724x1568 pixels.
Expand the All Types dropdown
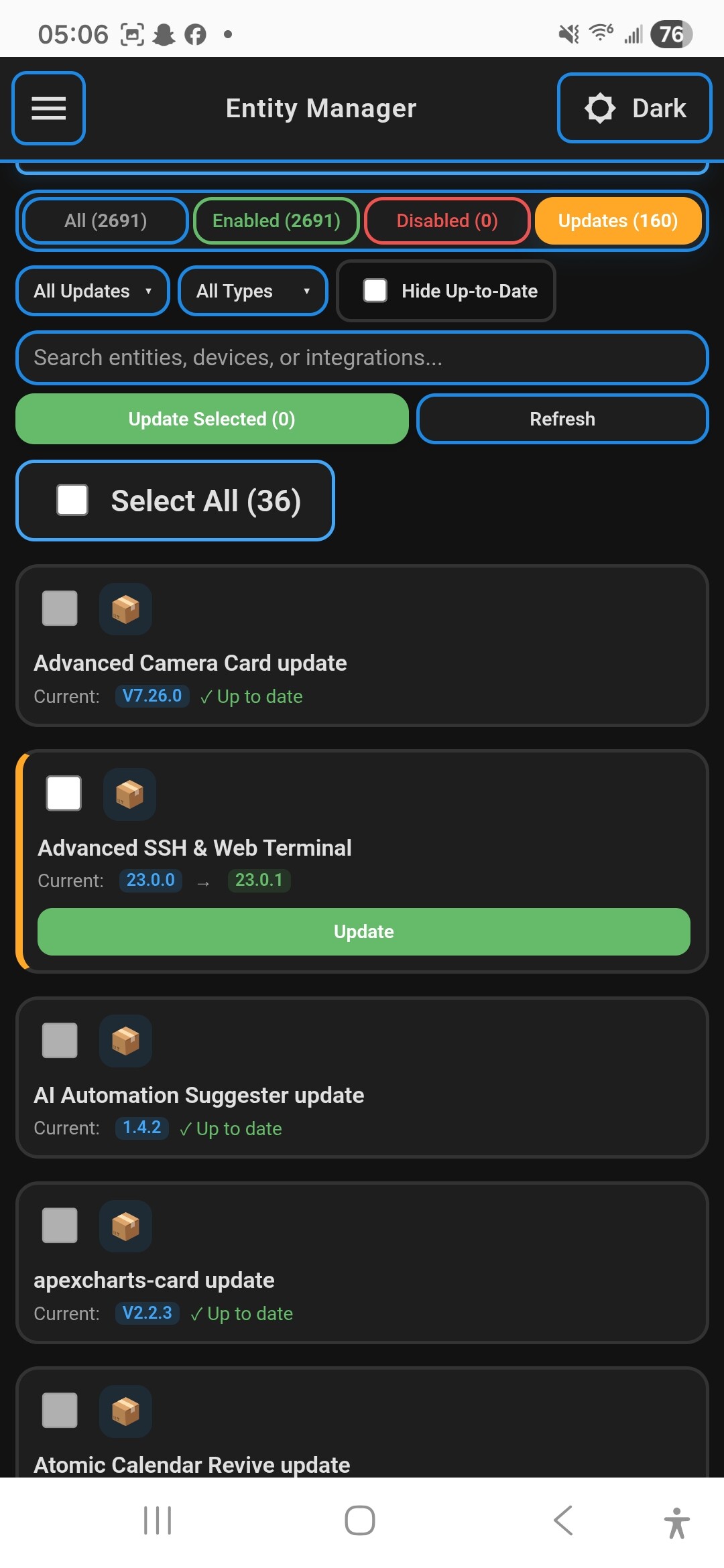pos(253,291)
